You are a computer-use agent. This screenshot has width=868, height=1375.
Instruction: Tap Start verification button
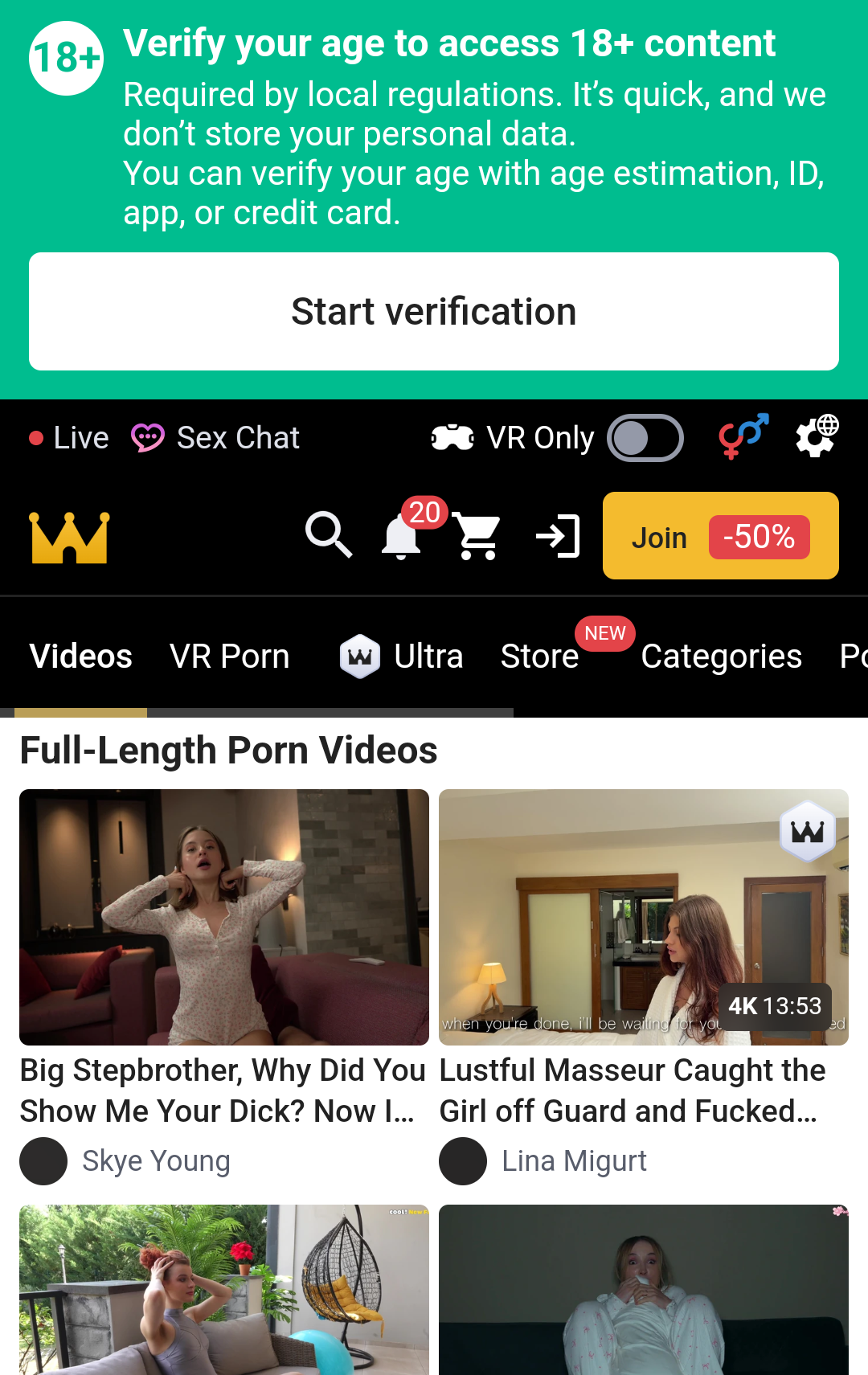tap(434, 311)
